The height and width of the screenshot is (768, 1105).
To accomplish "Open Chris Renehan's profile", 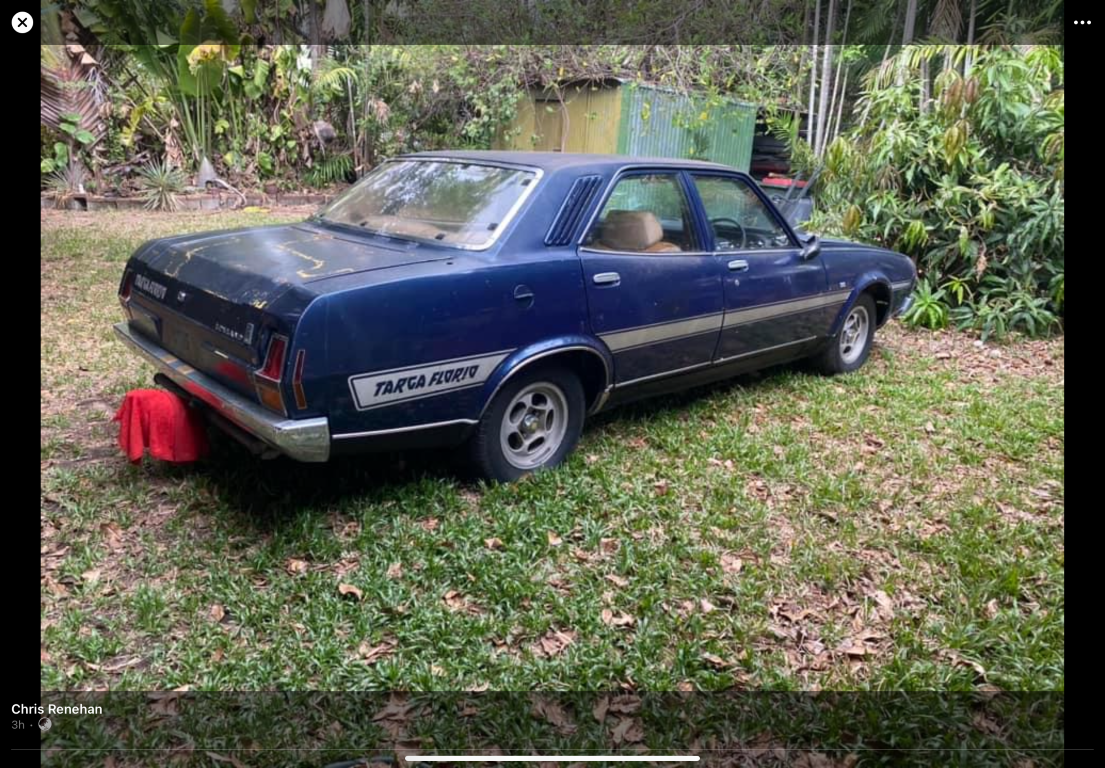I will click(x=57, y=709).
